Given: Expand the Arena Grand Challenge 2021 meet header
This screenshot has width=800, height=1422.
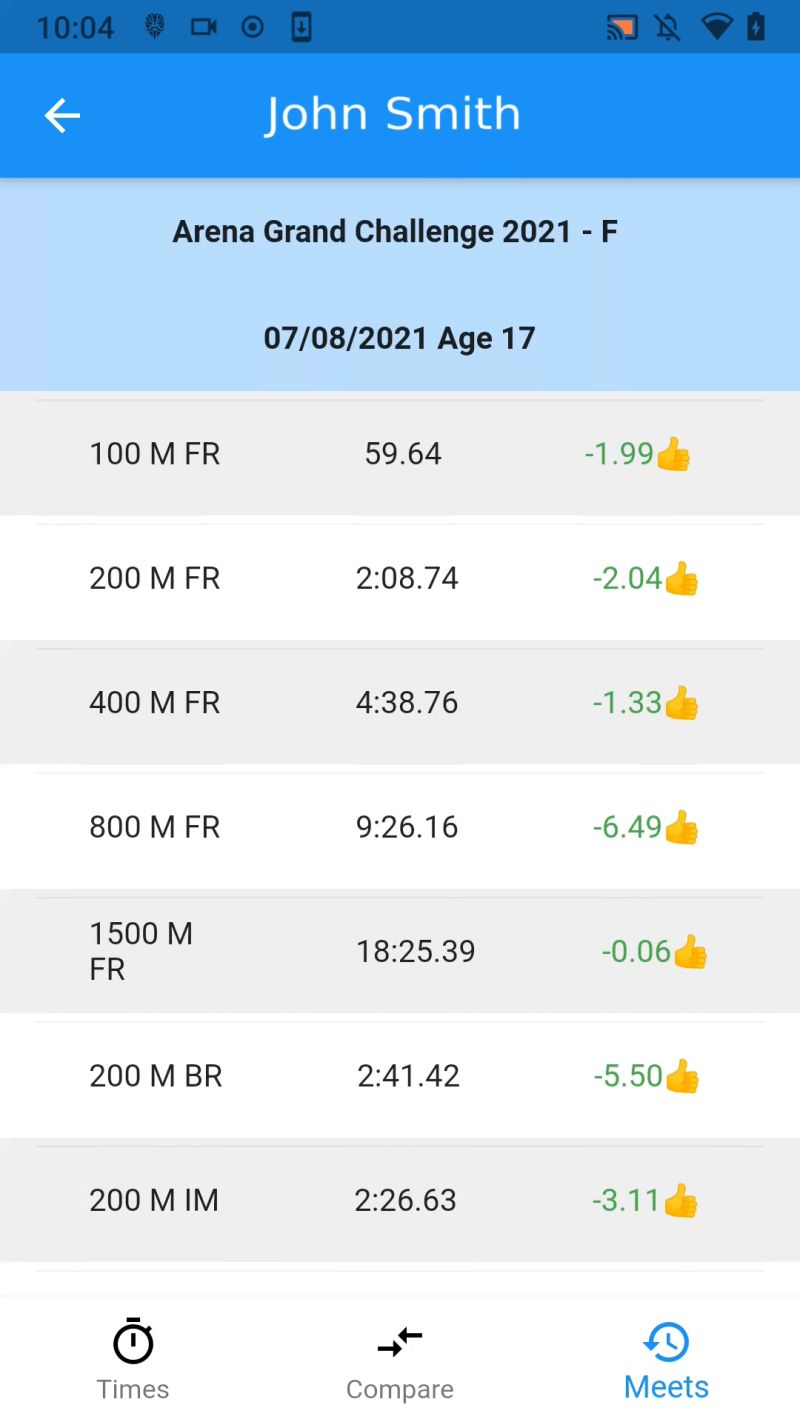Looking at the screenshot, I should 396,231.
